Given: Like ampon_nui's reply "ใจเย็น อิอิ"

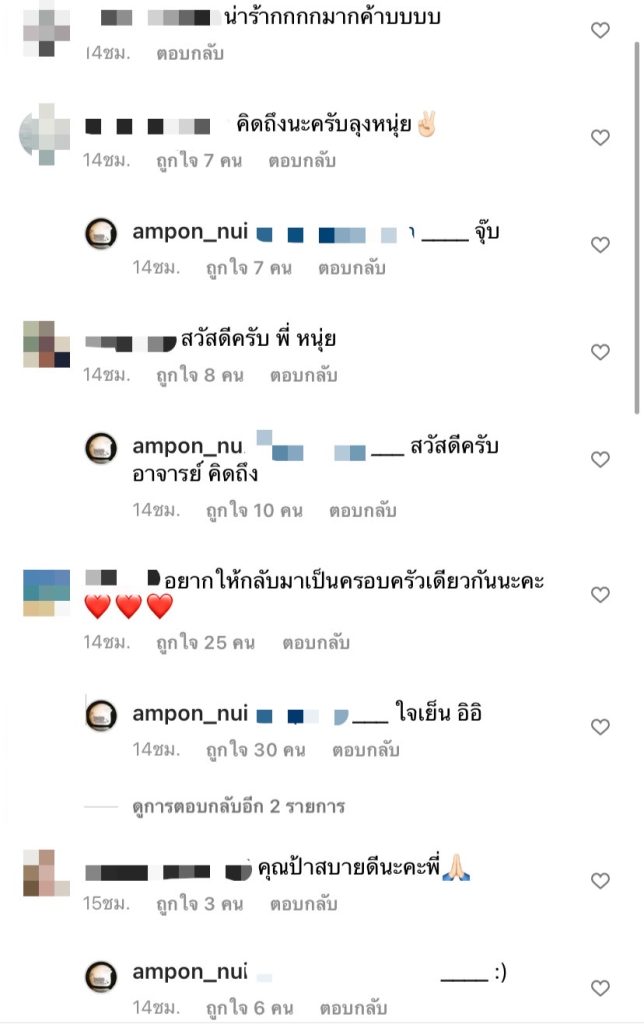Looking at the screenshot, I should pyautogui.click(x=600, y=727).
